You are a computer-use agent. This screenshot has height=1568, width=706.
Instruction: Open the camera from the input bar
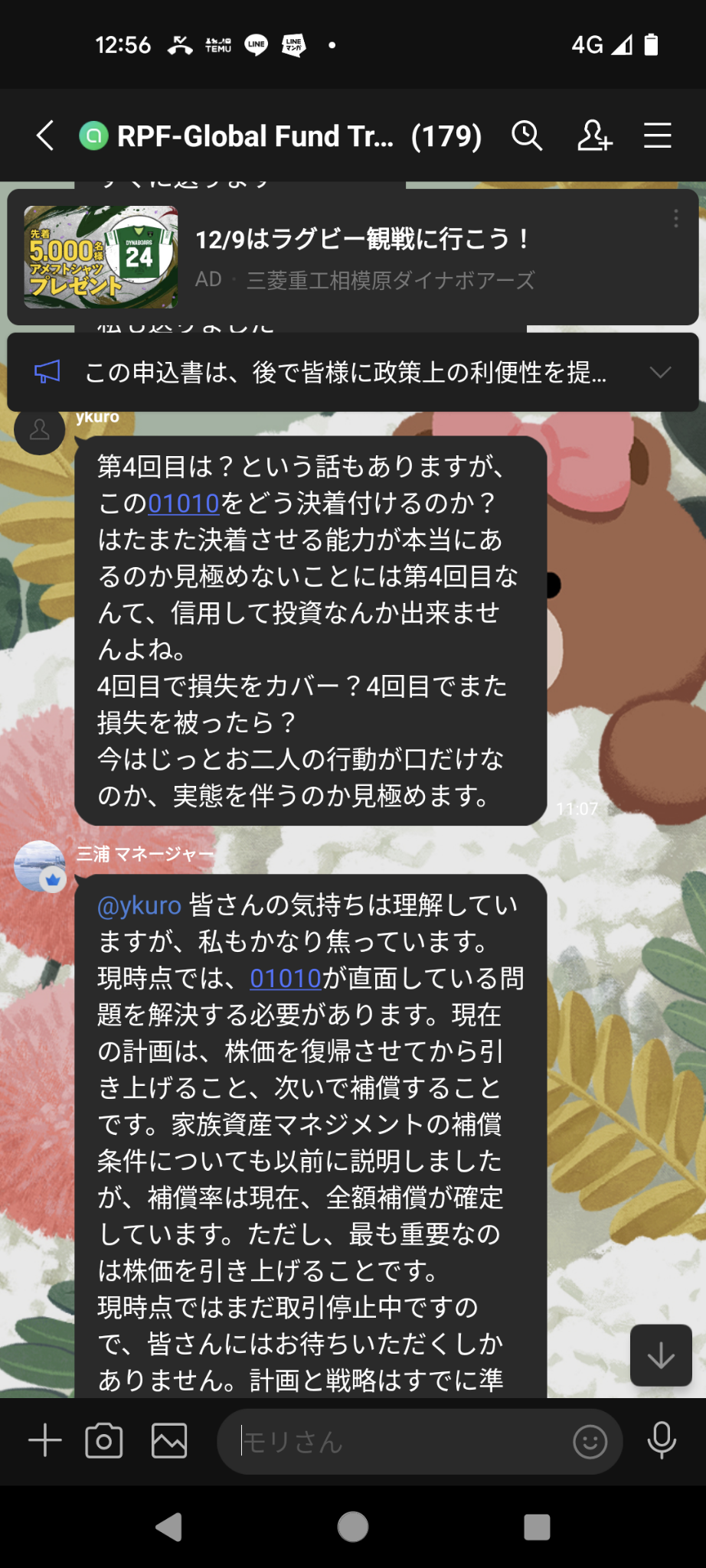pos(104,1440)
